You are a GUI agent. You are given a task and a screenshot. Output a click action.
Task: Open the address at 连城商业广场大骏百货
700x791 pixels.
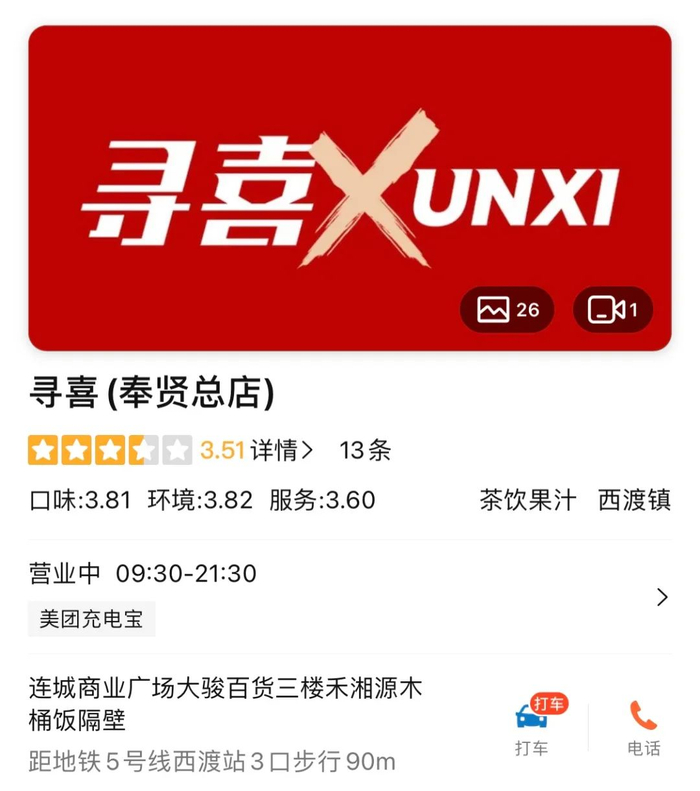[x=226, y=703]
